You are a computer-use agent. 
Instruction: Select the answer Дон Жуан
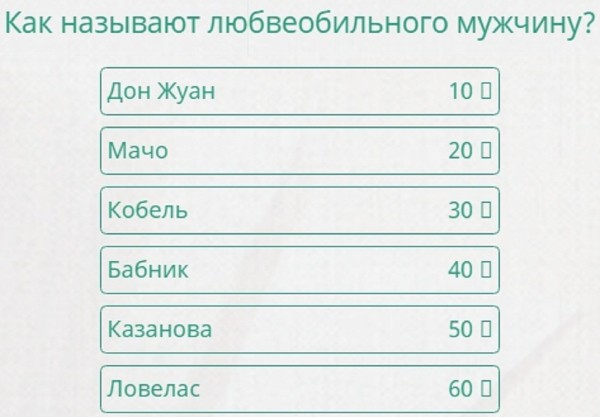click(299, 92)
